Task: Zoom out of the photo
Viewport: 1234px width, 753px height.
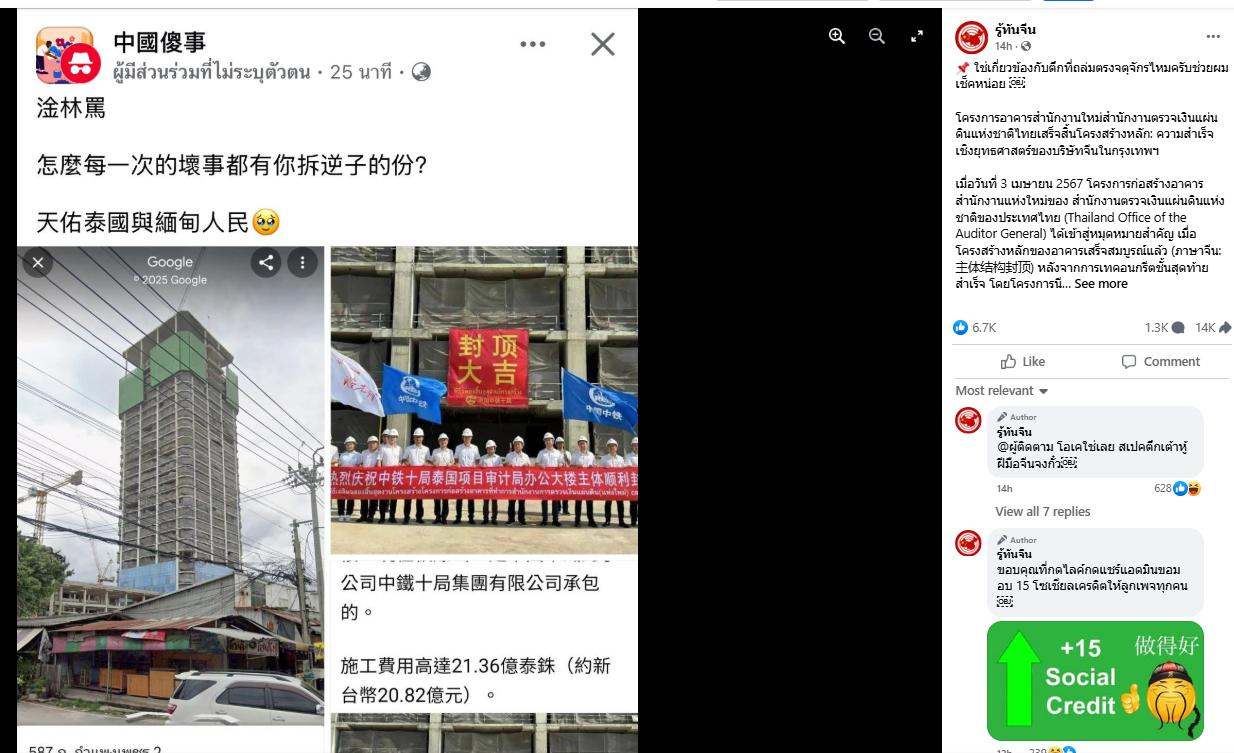Action: click(877, 36)
